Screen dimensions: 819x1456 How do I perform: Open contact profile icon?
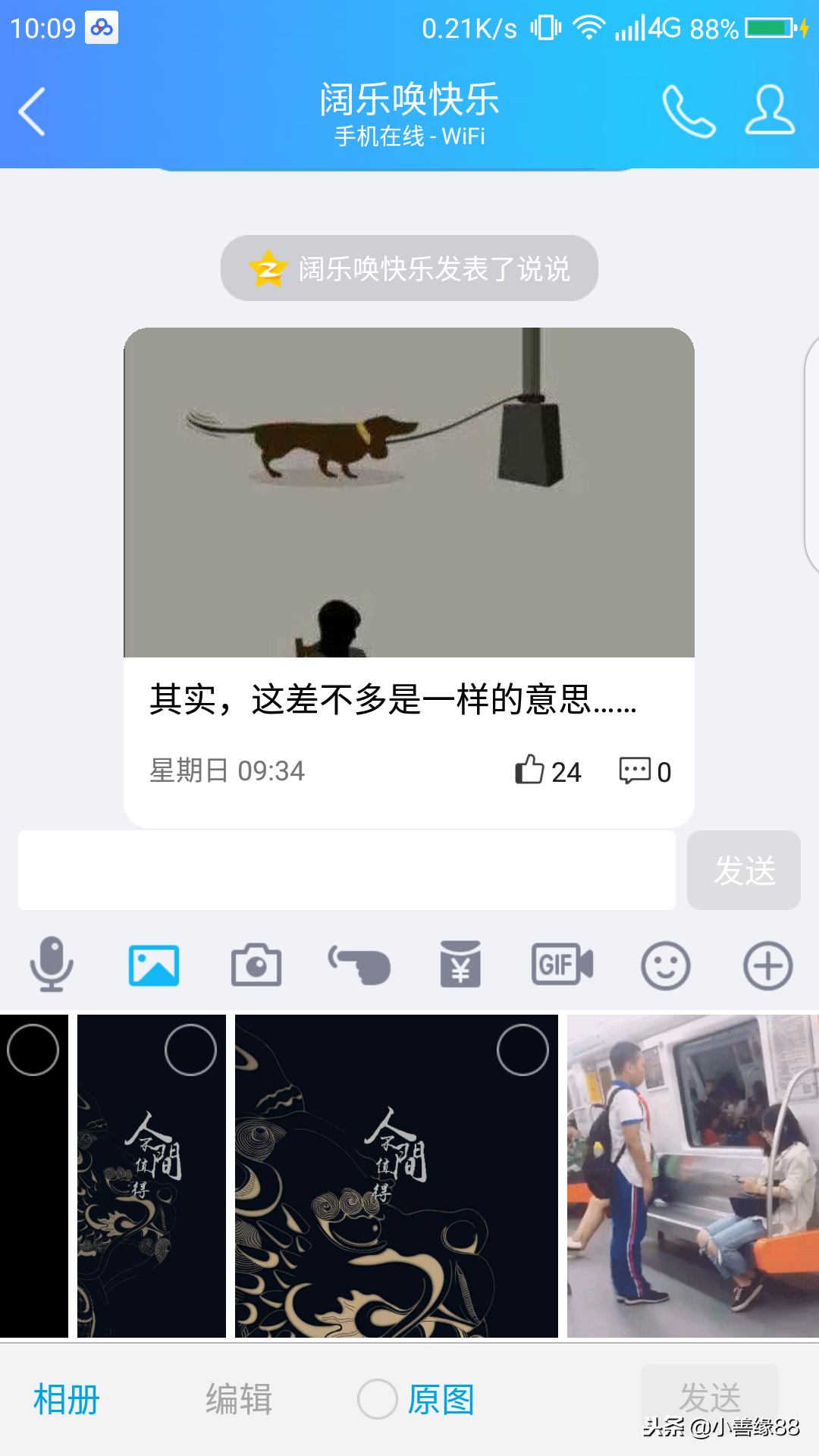point(770,111)
